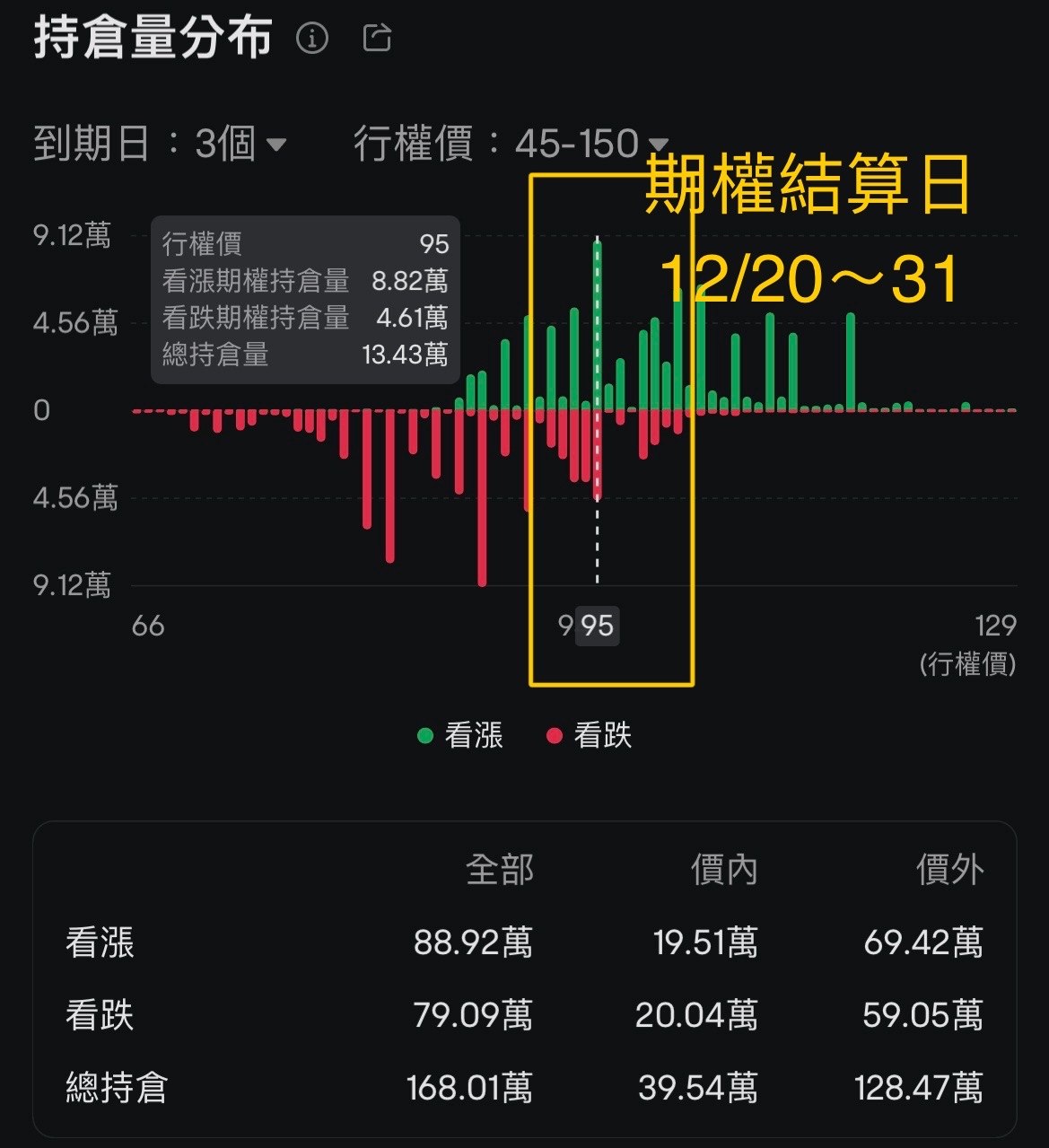Switch to the 價外 column in the table

952,868
